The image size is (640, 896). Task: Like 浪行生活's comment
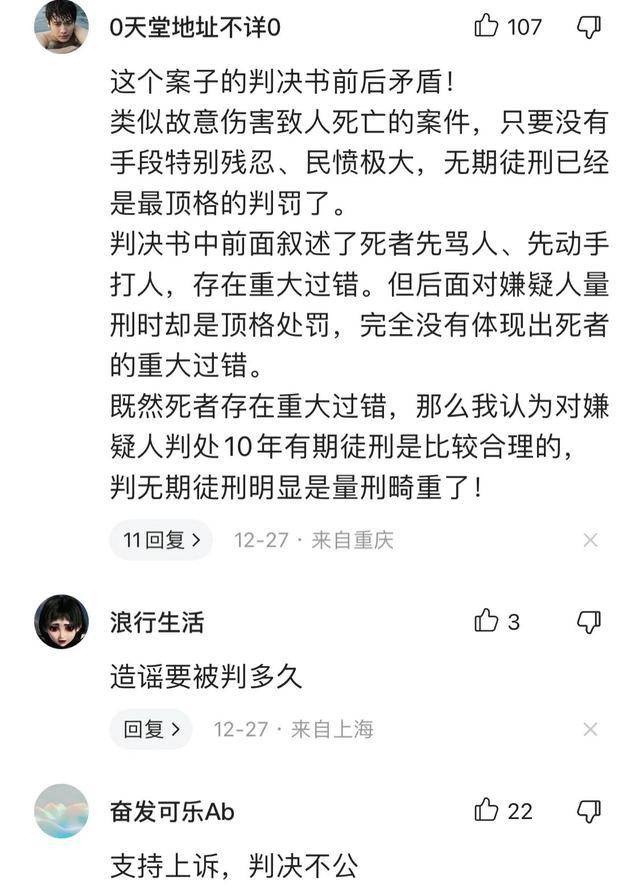[487, 621]
